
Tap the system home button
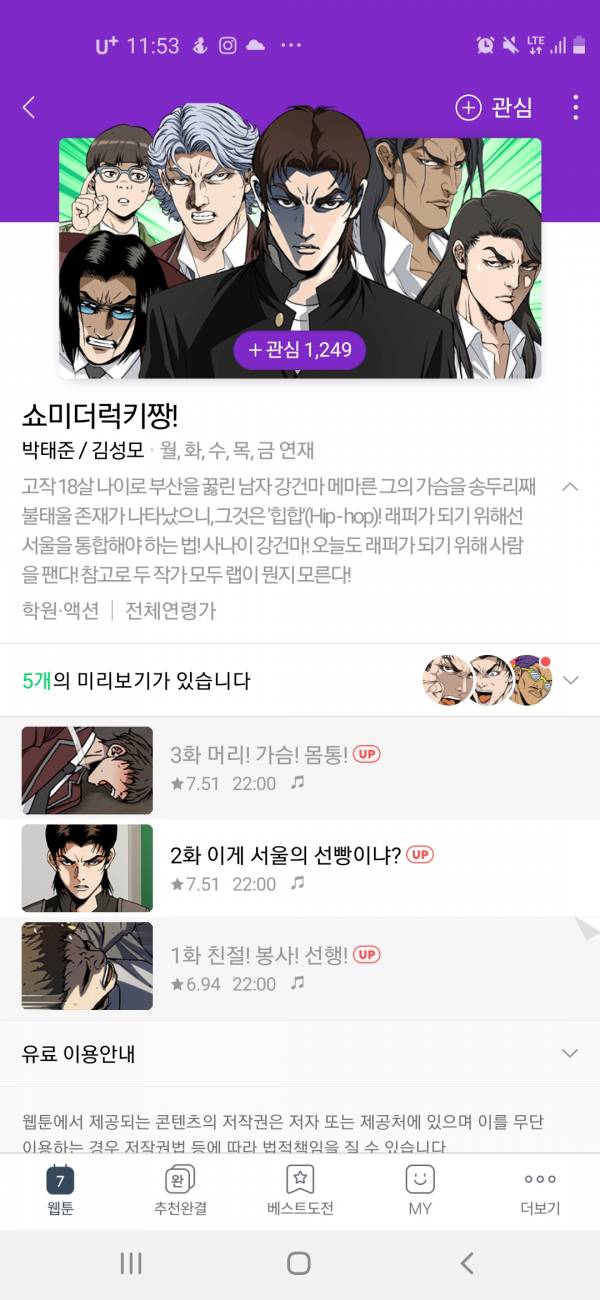(299, 1263)
